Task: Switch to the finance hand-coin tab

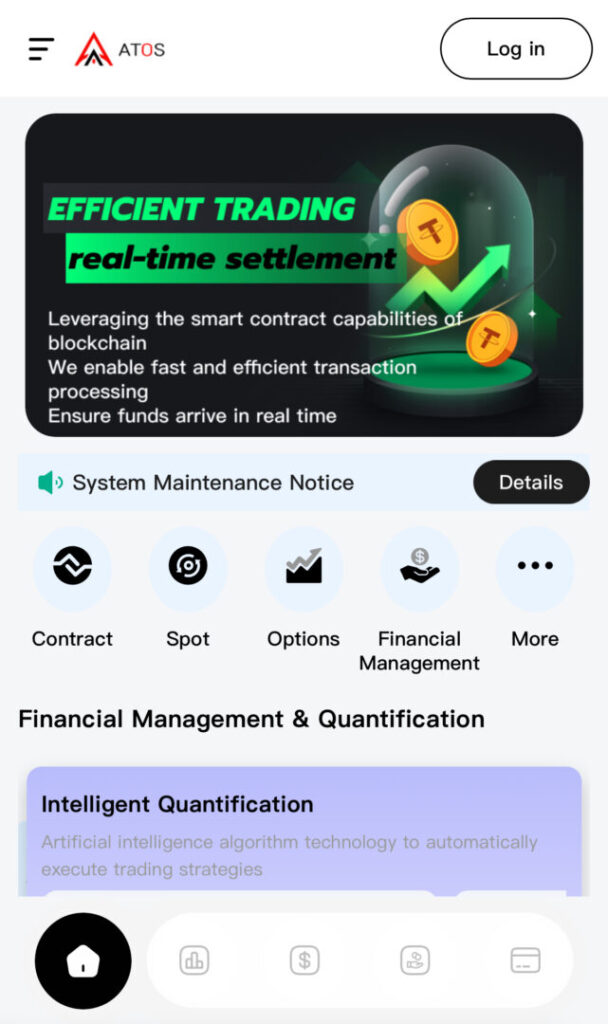Action: pos(415,961)
